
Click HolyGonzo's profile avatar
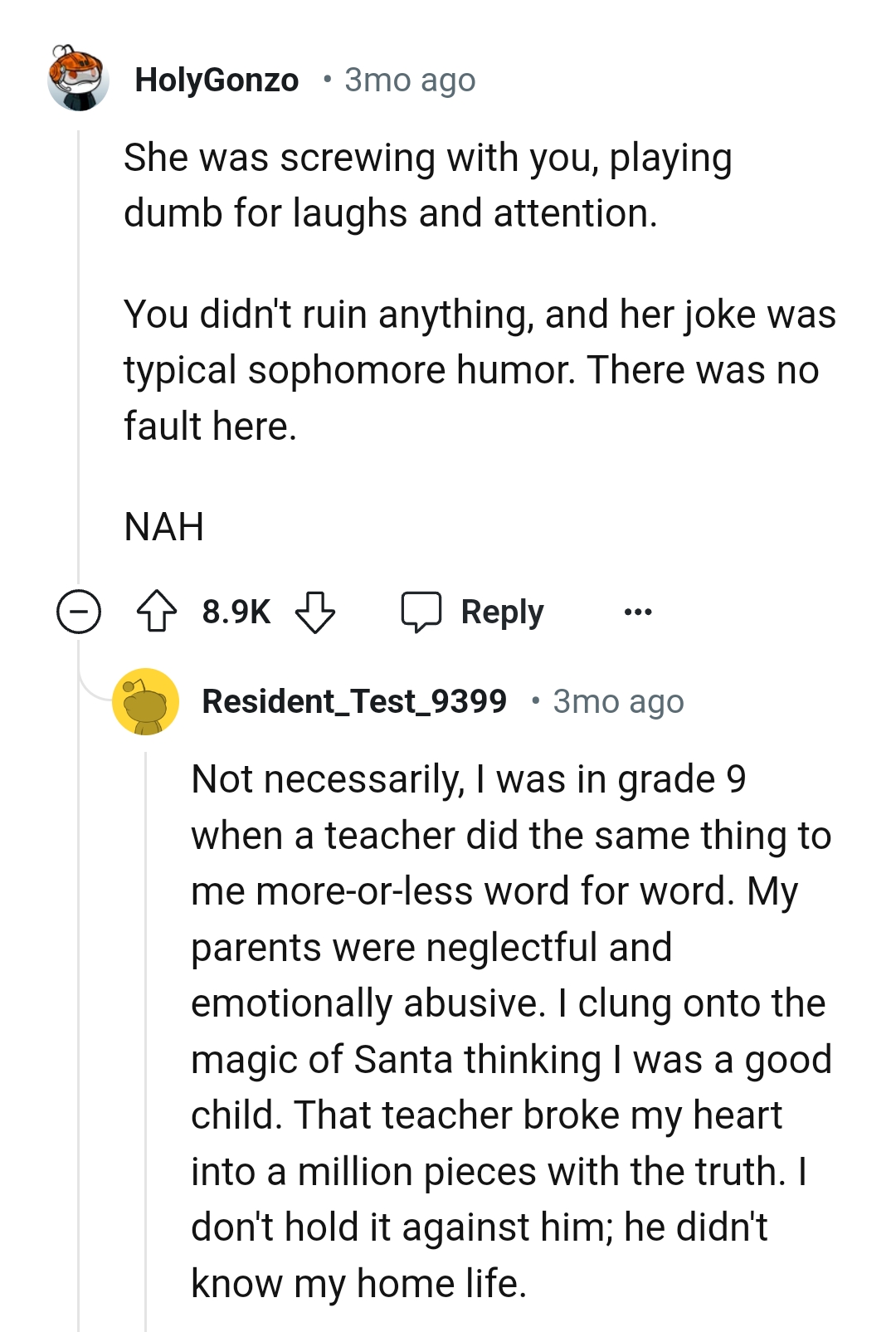[x=75, y=80]
